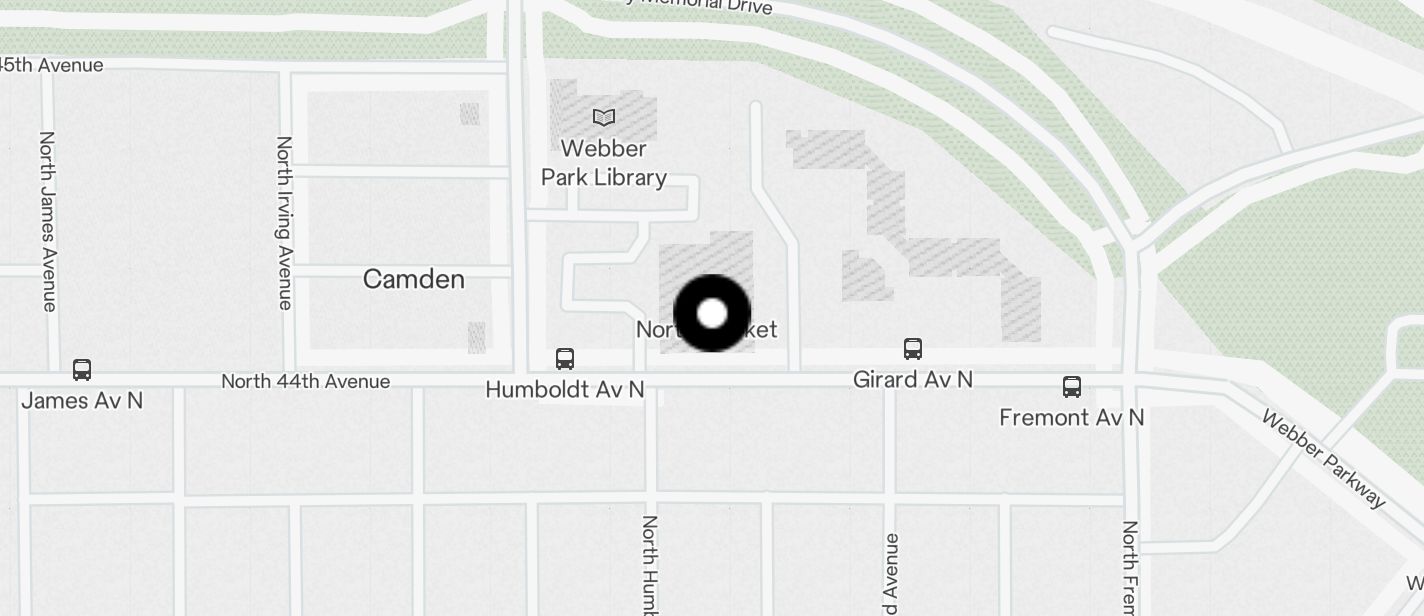Tap the location pin marker on the map

click(712, 313)
